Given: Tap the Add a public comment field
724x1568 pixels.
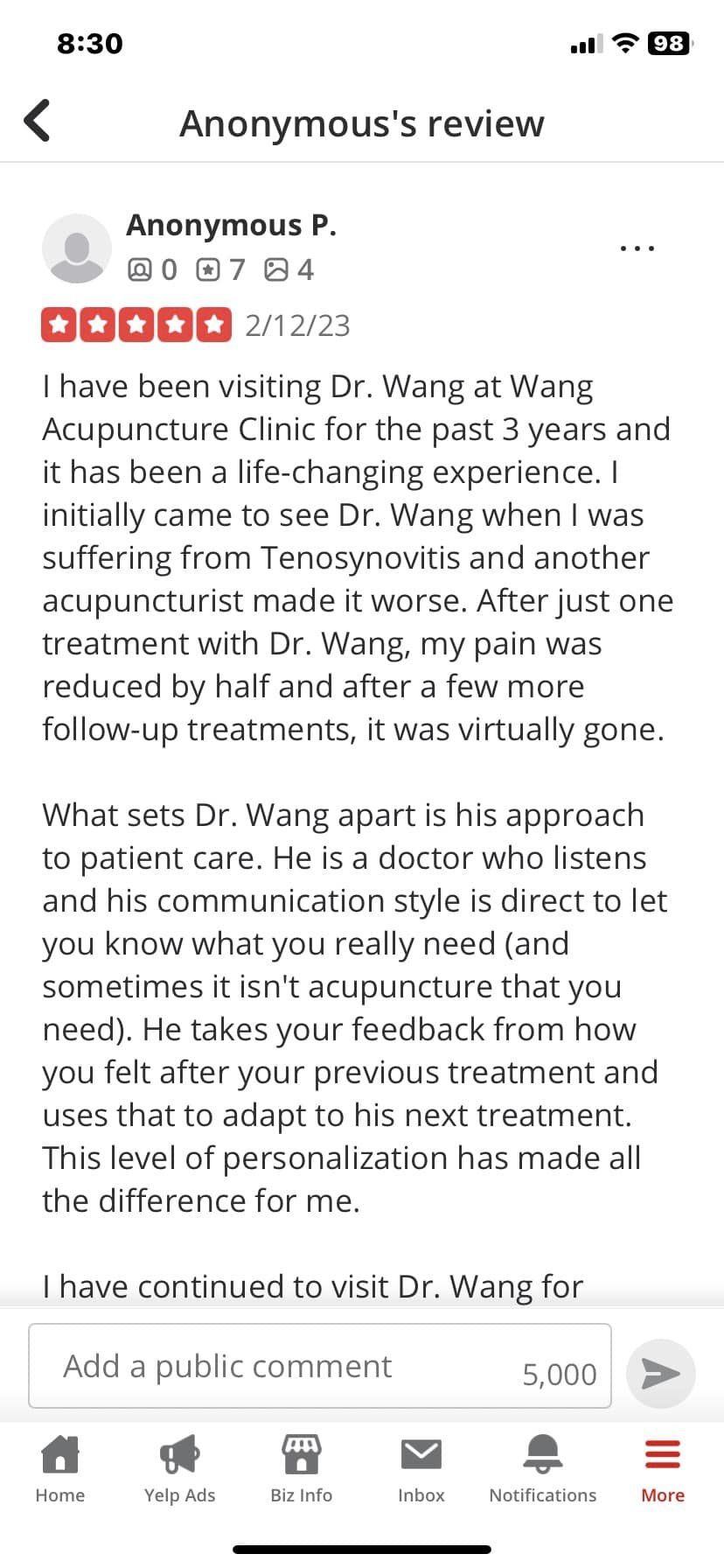Looking at the screenshot, I should [320, 1366].
